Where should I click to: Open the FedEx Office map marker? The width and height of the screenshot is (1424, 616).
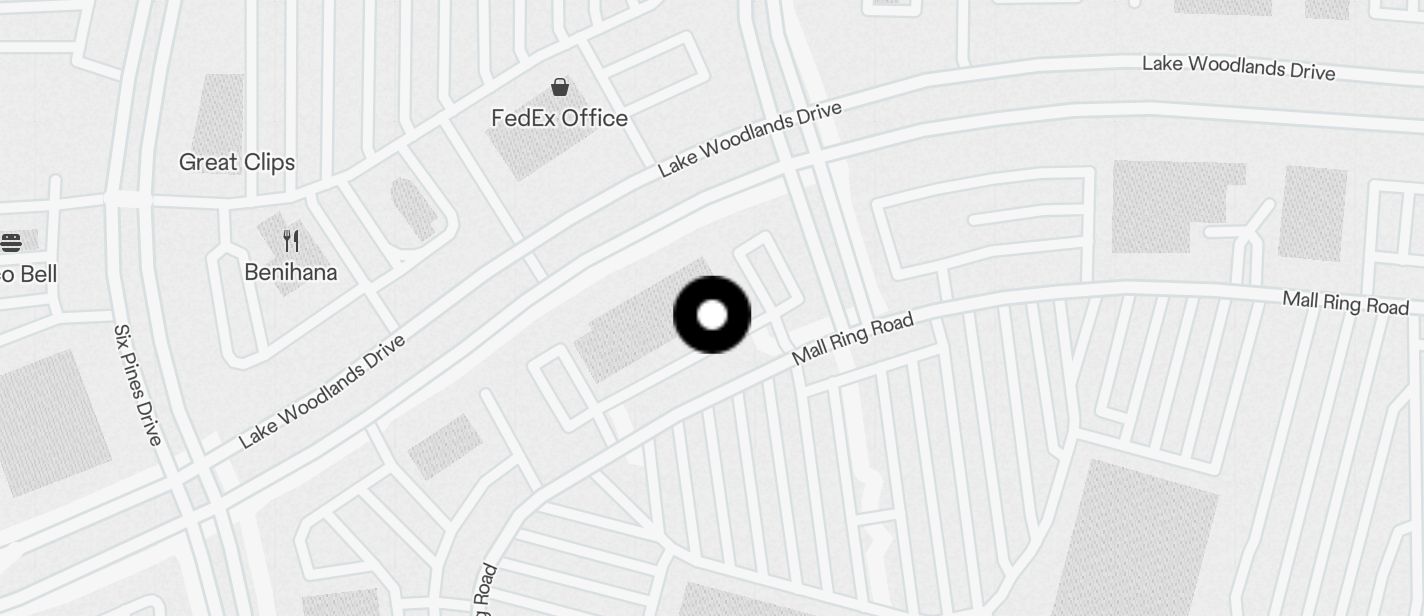[560, 89]
